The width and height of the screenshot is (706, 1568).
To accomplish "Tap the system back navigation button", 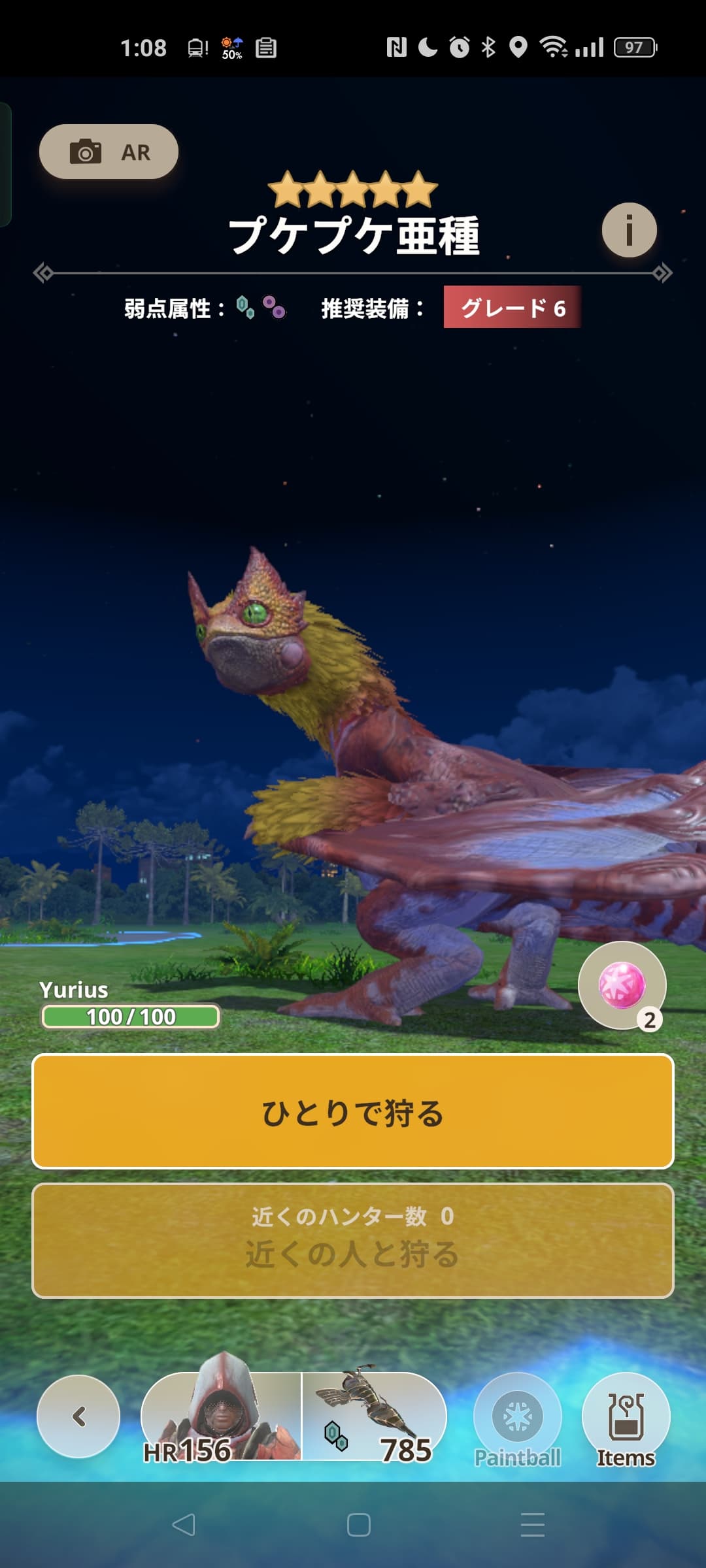I will [x=184, y=1524].
